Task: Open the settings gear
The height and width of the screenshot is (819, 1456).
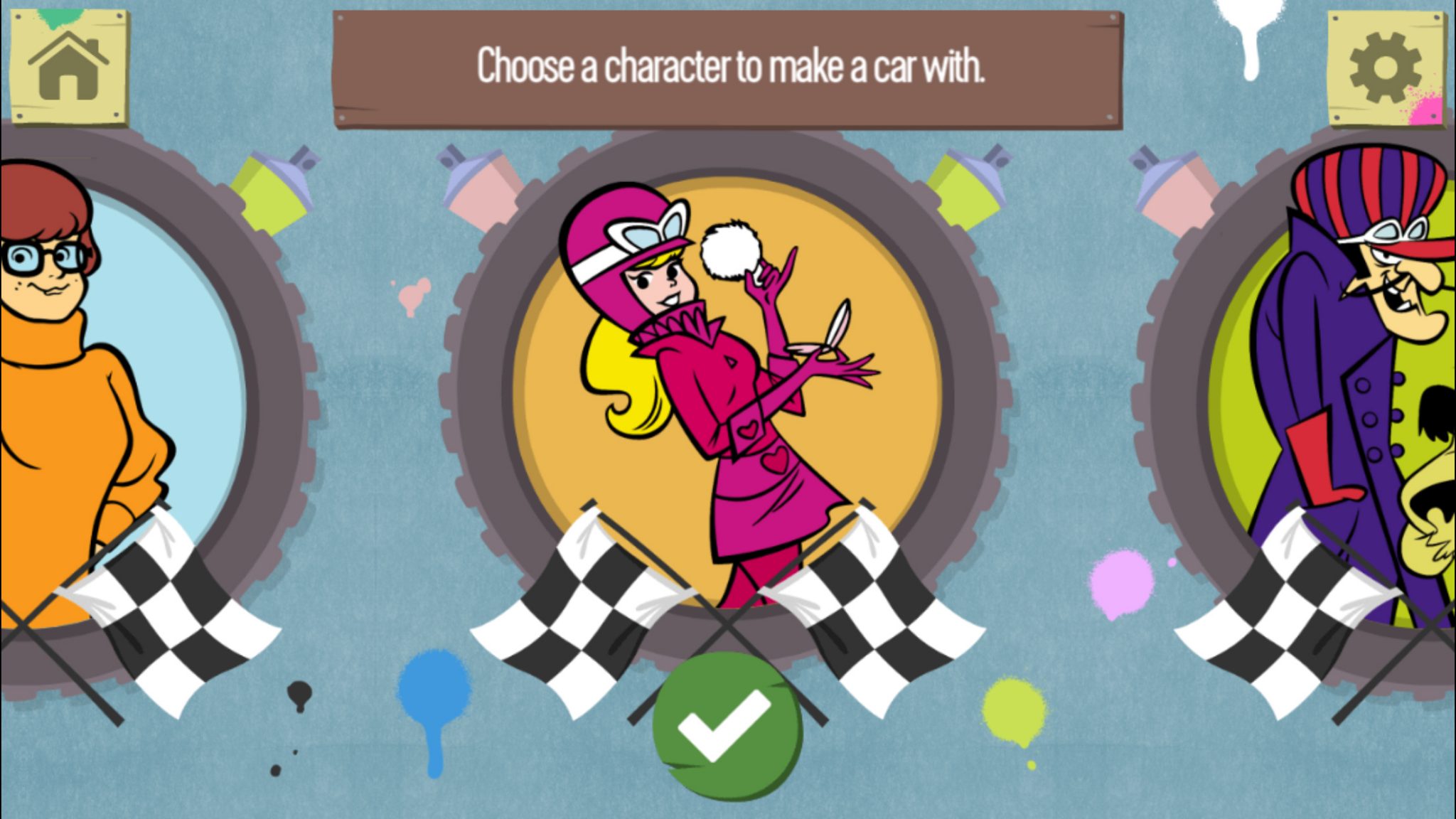Action: click(x=1385, y=68)
